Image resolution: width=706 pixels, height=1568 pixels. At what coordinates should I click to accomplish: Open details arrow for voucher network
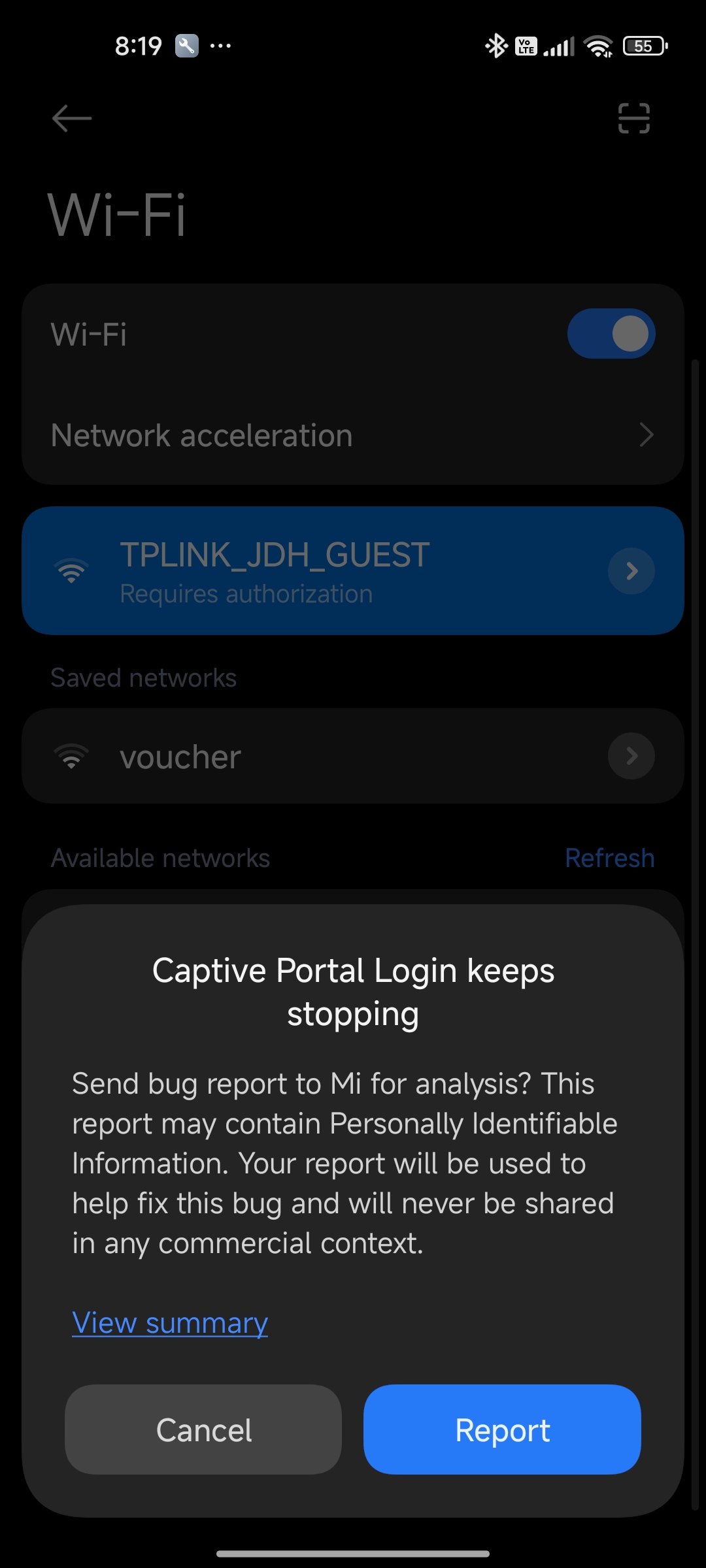click(x=631, y=756)
